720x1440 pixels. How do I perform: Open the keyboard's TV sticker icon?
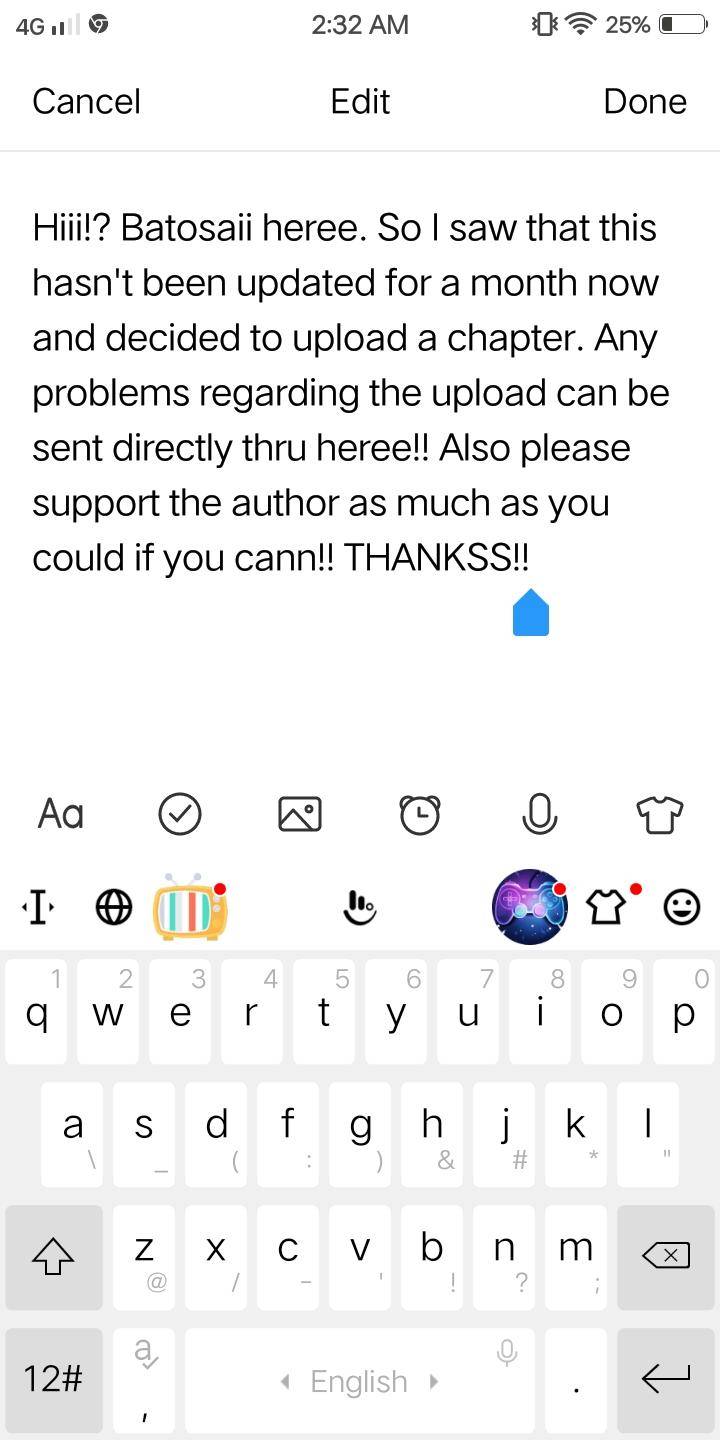(x=190, y=907)
